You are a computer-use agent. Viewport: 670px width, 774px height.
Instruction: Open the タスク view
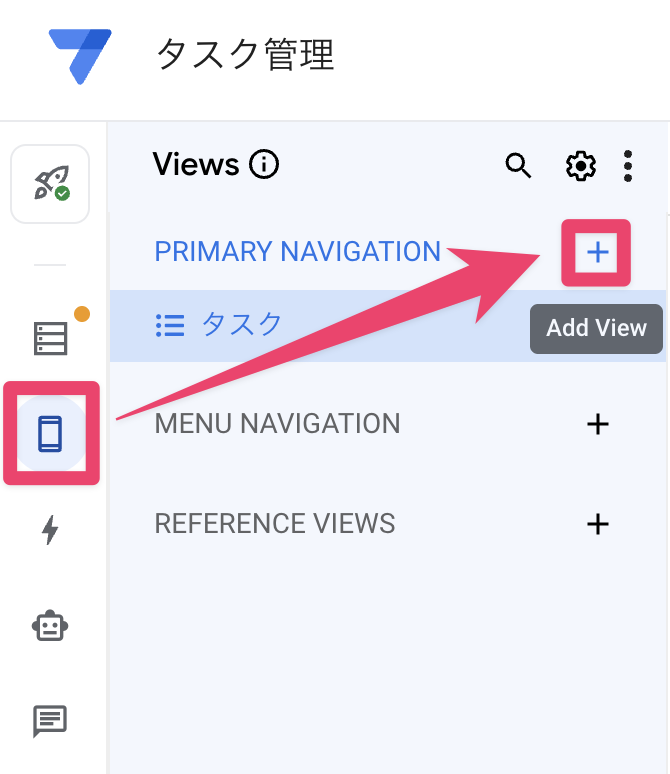pos(241,324)
